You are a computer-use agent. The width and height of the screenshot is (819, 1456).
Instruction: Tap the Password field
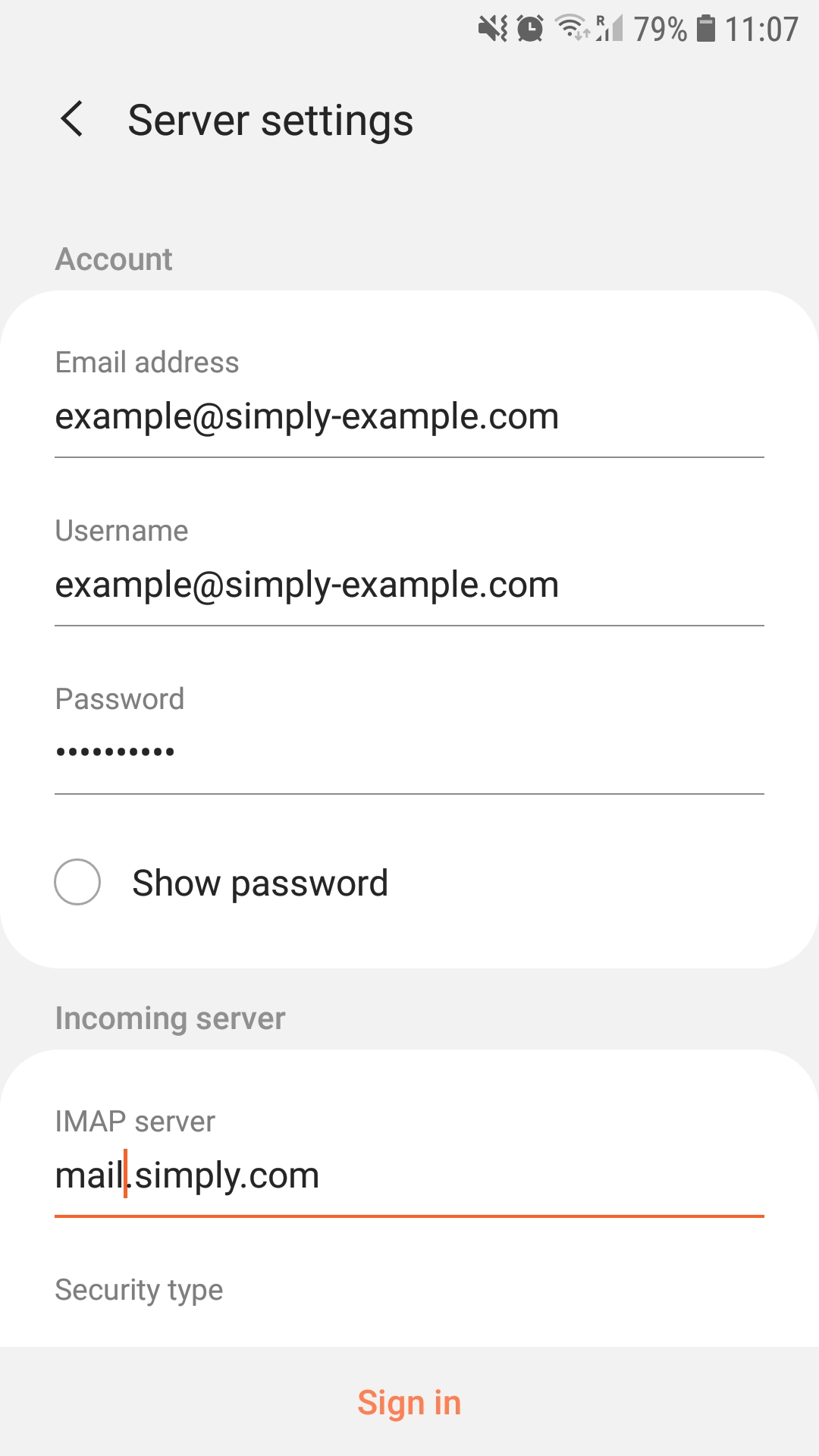point(408,752)
